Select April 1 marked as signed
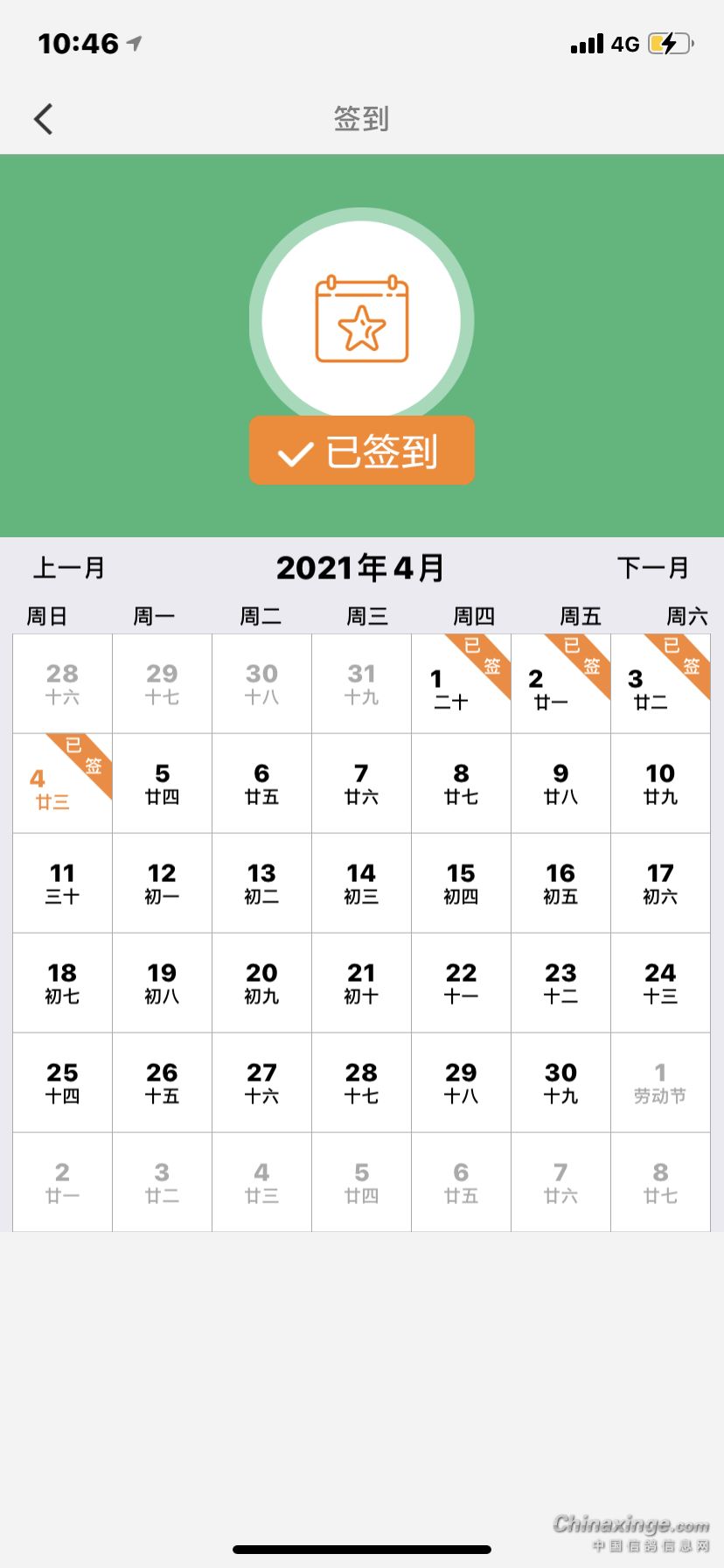This screenshot has width=724, height=1568. click(461, 684)
